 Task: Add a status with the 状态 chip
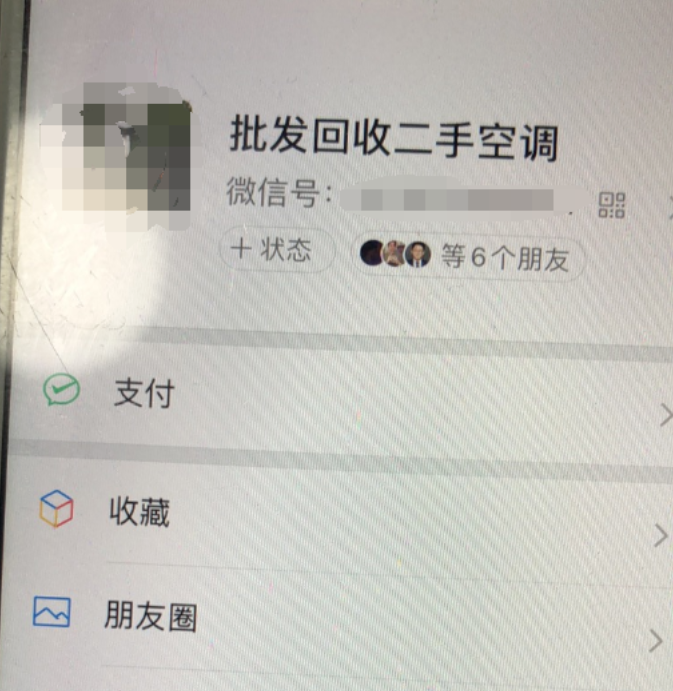click(274, 250)
